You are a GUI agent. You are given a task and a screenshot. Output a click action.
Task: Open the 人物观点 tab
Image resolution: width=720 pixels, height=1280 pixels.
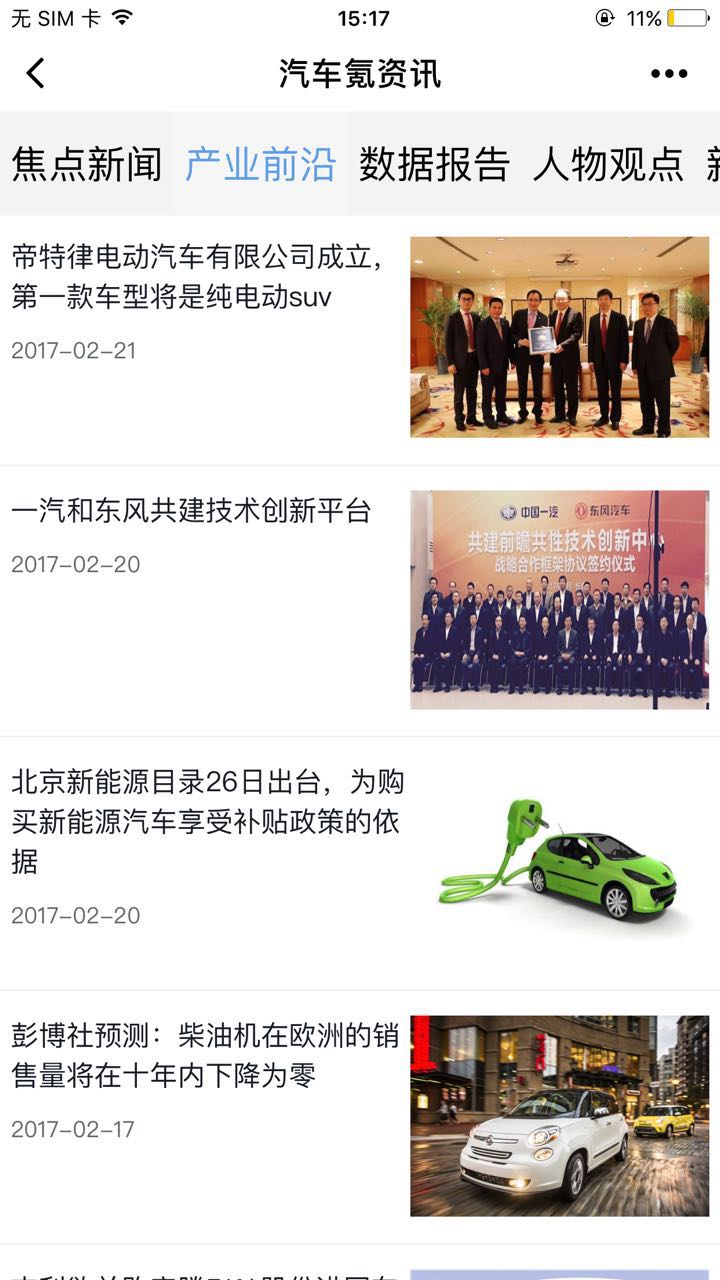click(608, 164)
